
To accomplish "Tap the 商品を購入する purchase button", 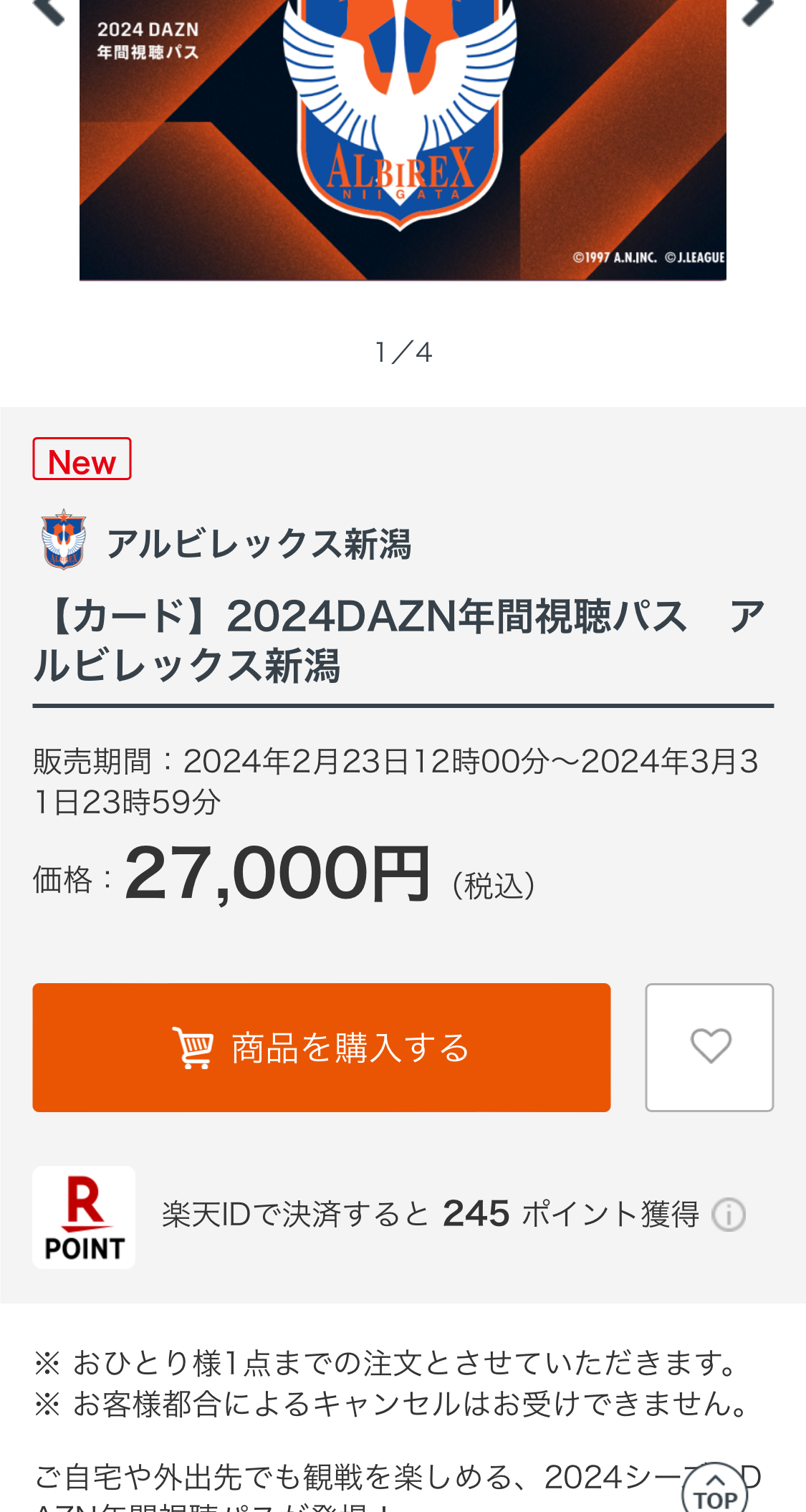I will click(321, 1047).
